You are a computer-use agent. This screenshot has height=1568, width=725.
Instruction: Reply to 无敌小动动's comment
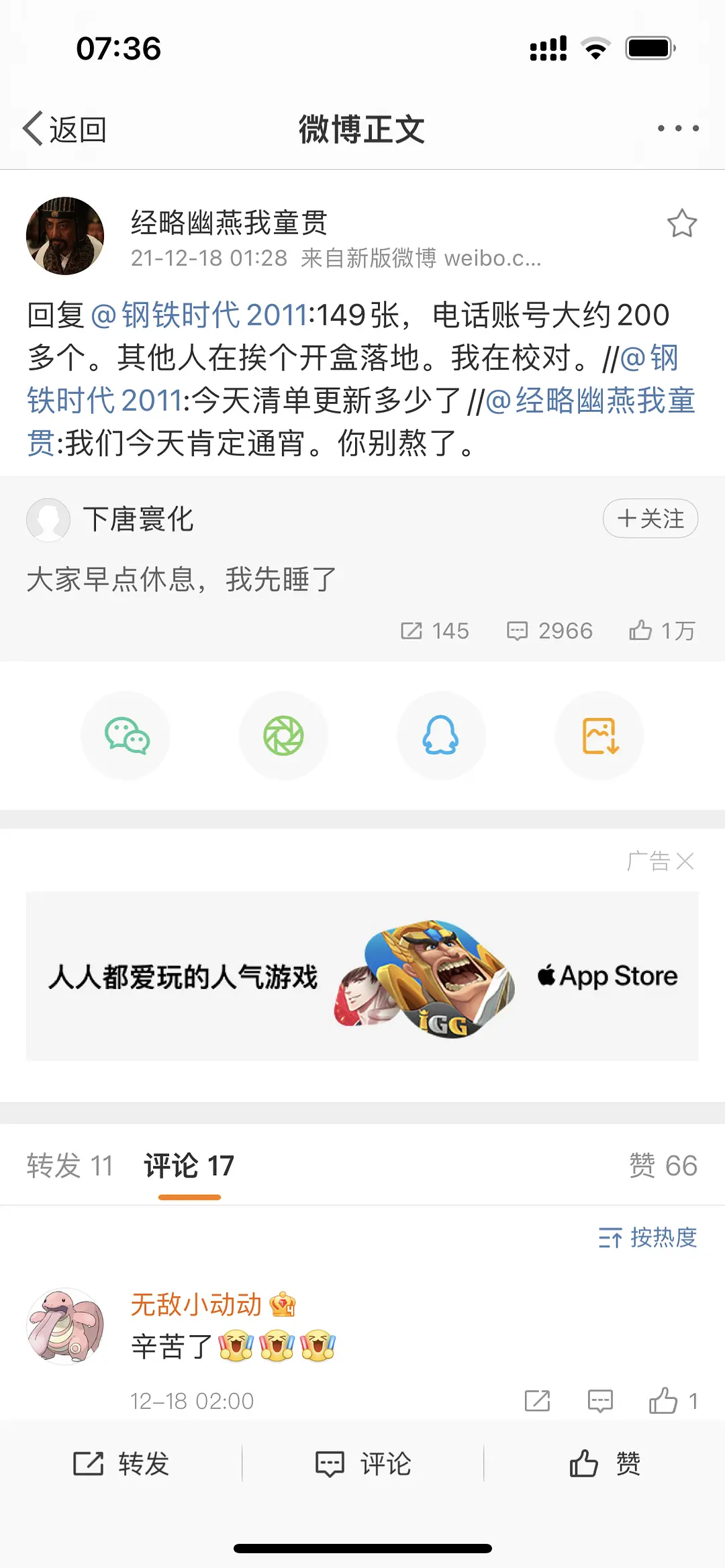(600, 1401)
